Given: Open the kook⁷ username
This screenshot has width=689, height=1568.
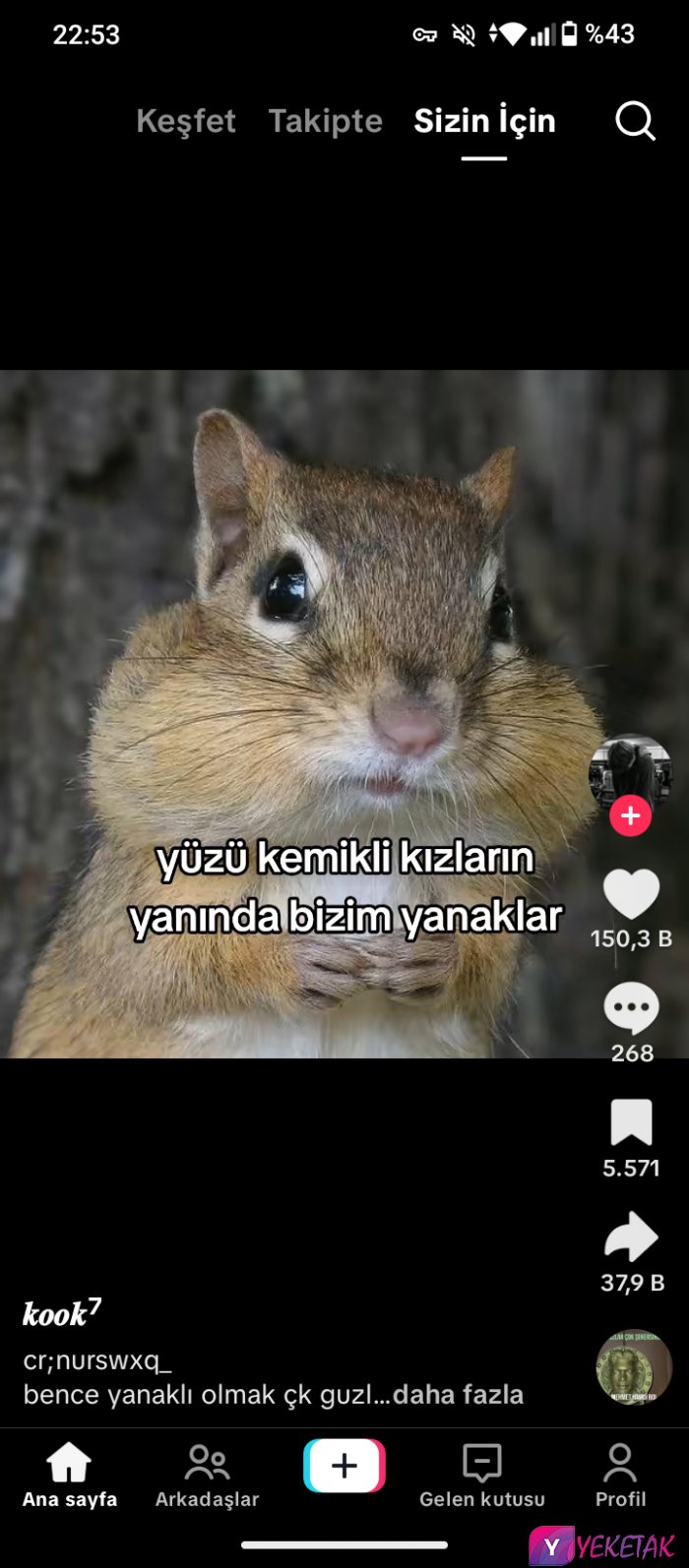Looking at the screenshot, I should coord(61,1313).
